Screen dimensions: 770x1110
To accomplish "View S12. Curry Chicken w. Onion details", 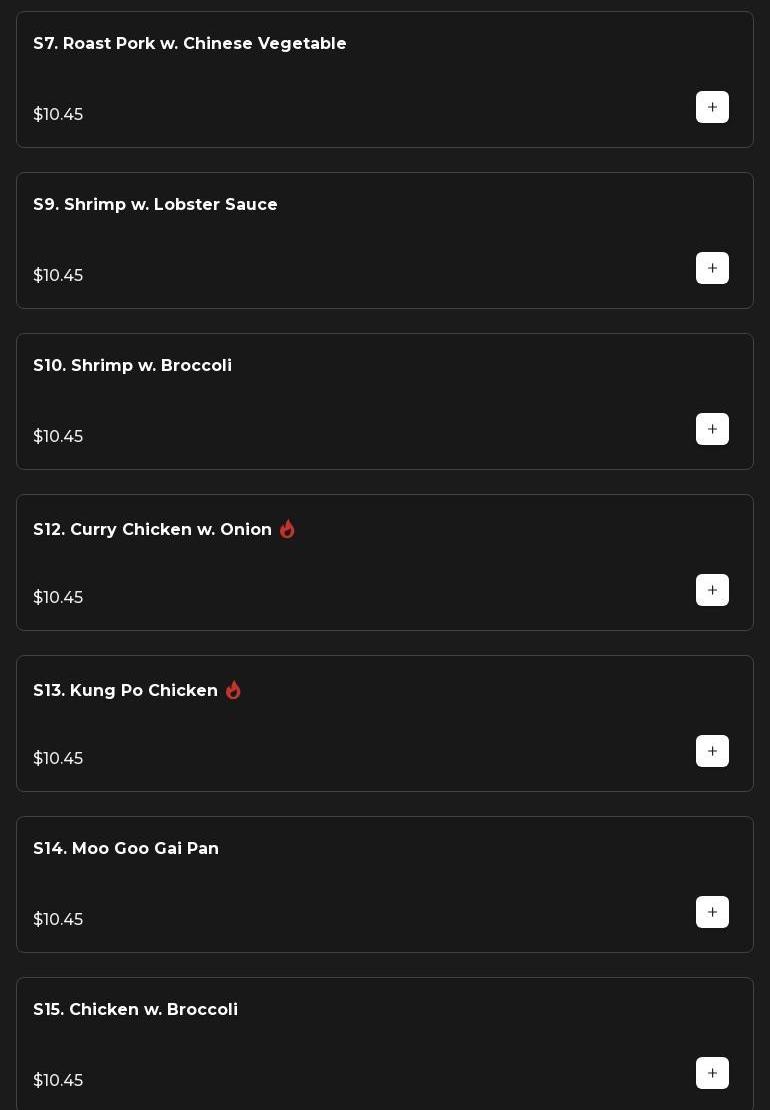I will click(x=152, y=530).
